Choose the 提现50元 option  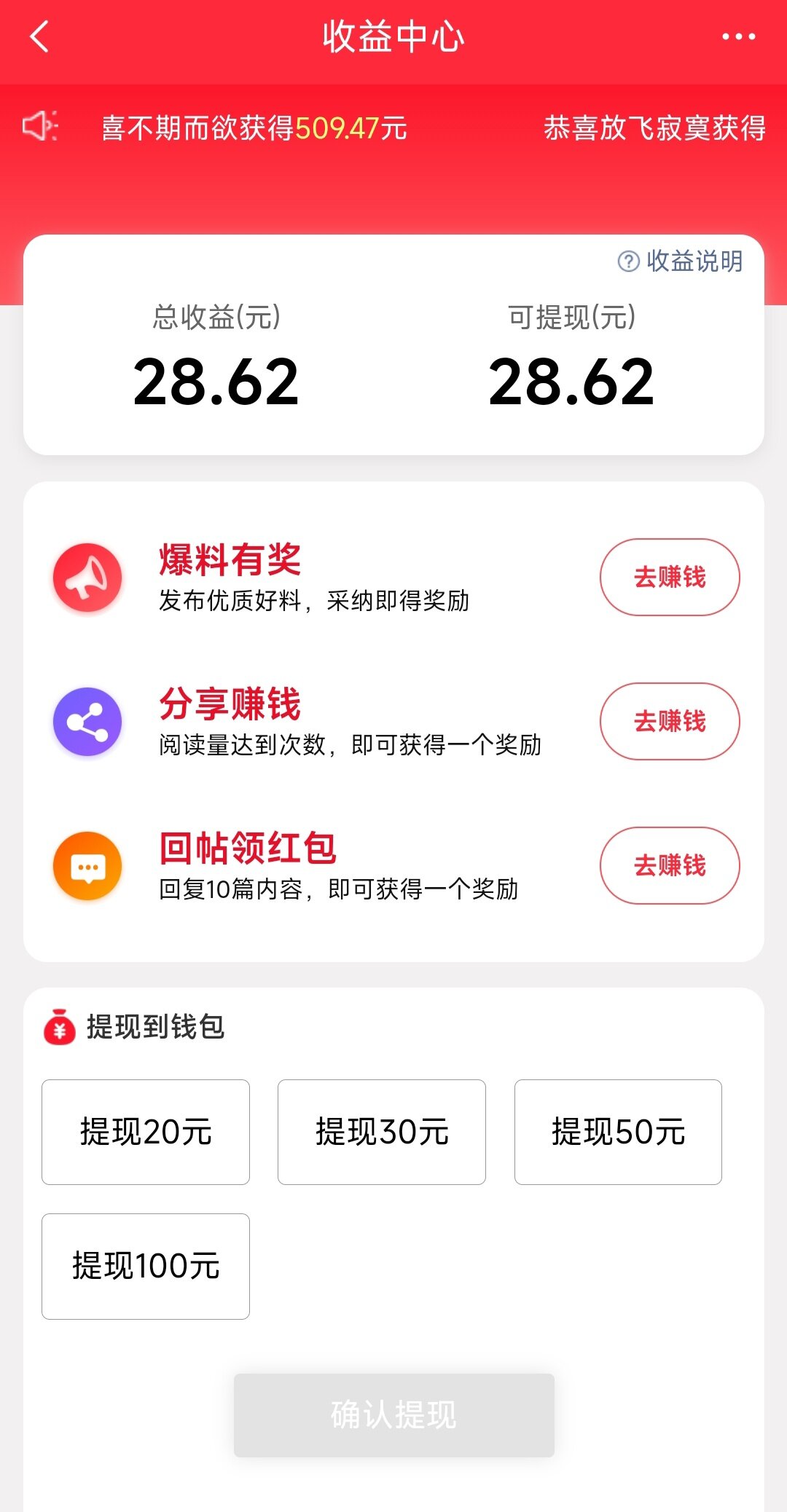tap(618, 1133)
